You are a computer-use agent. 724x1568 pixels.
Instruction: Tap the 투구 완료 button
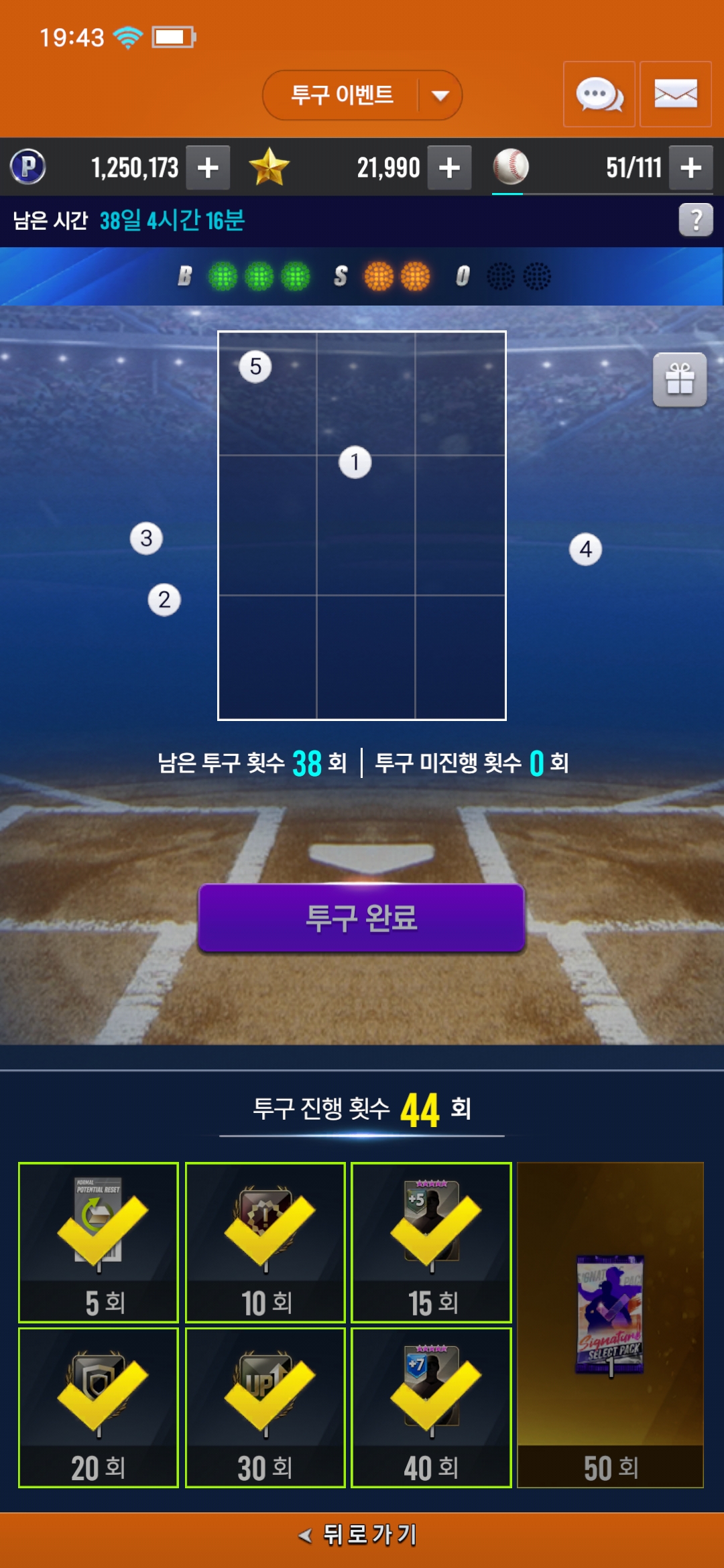coord(361,918)
